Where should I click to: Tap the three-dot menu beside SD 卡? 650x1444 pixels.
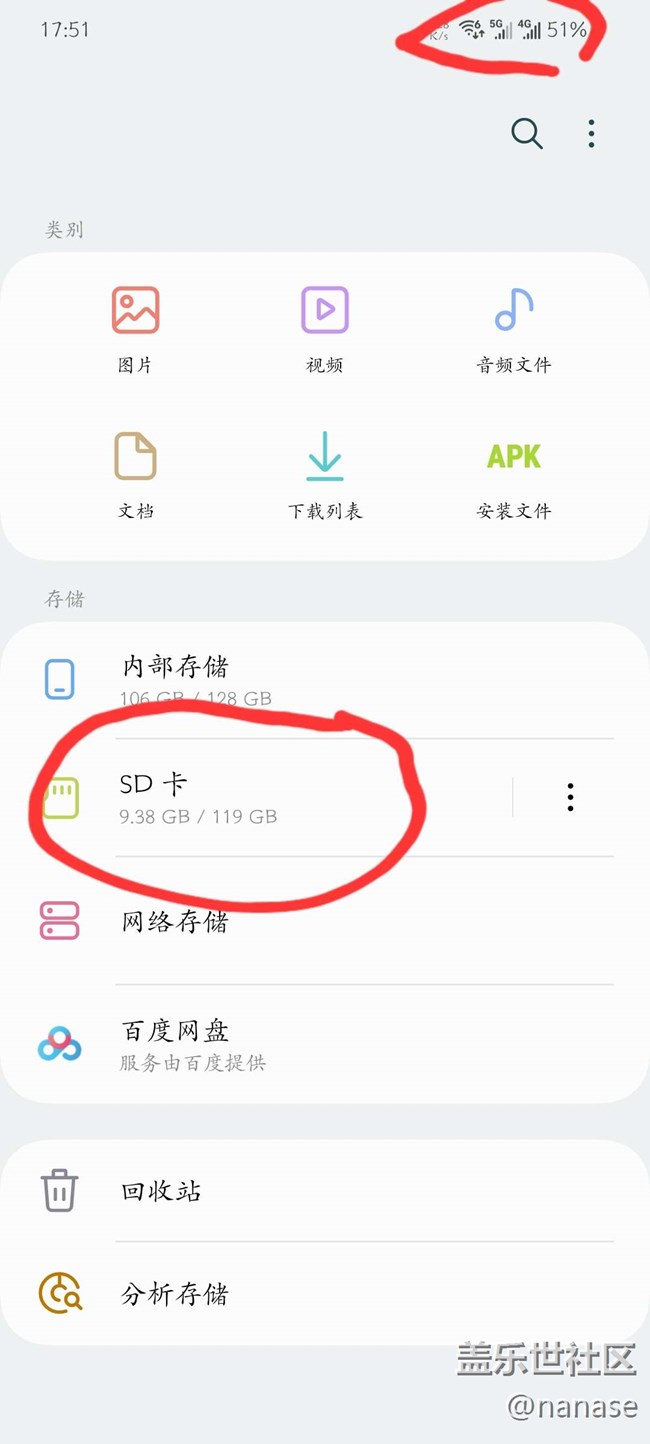(x=570, y=797)
